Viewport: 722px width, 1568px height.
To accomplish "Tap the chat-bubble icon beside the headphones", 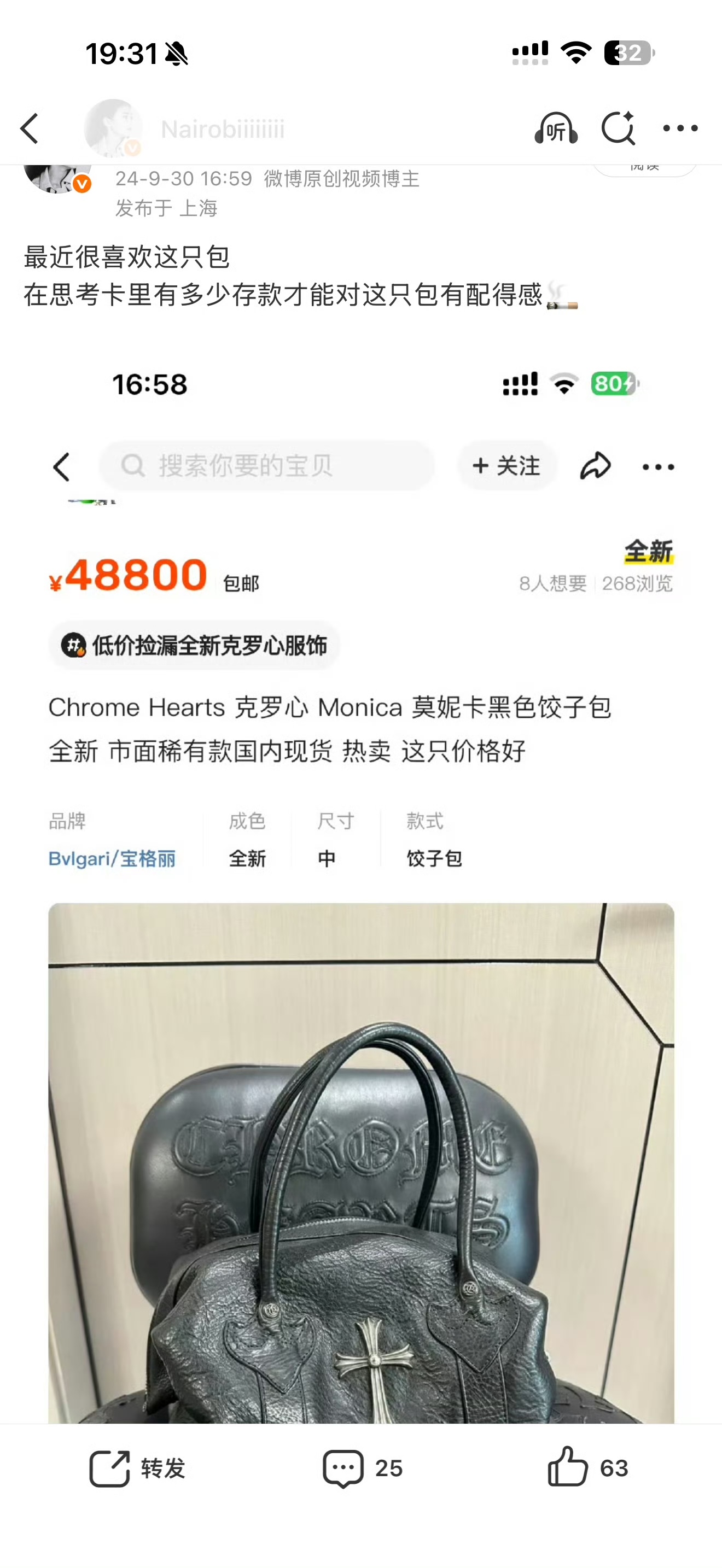I will tap(618, 128).
